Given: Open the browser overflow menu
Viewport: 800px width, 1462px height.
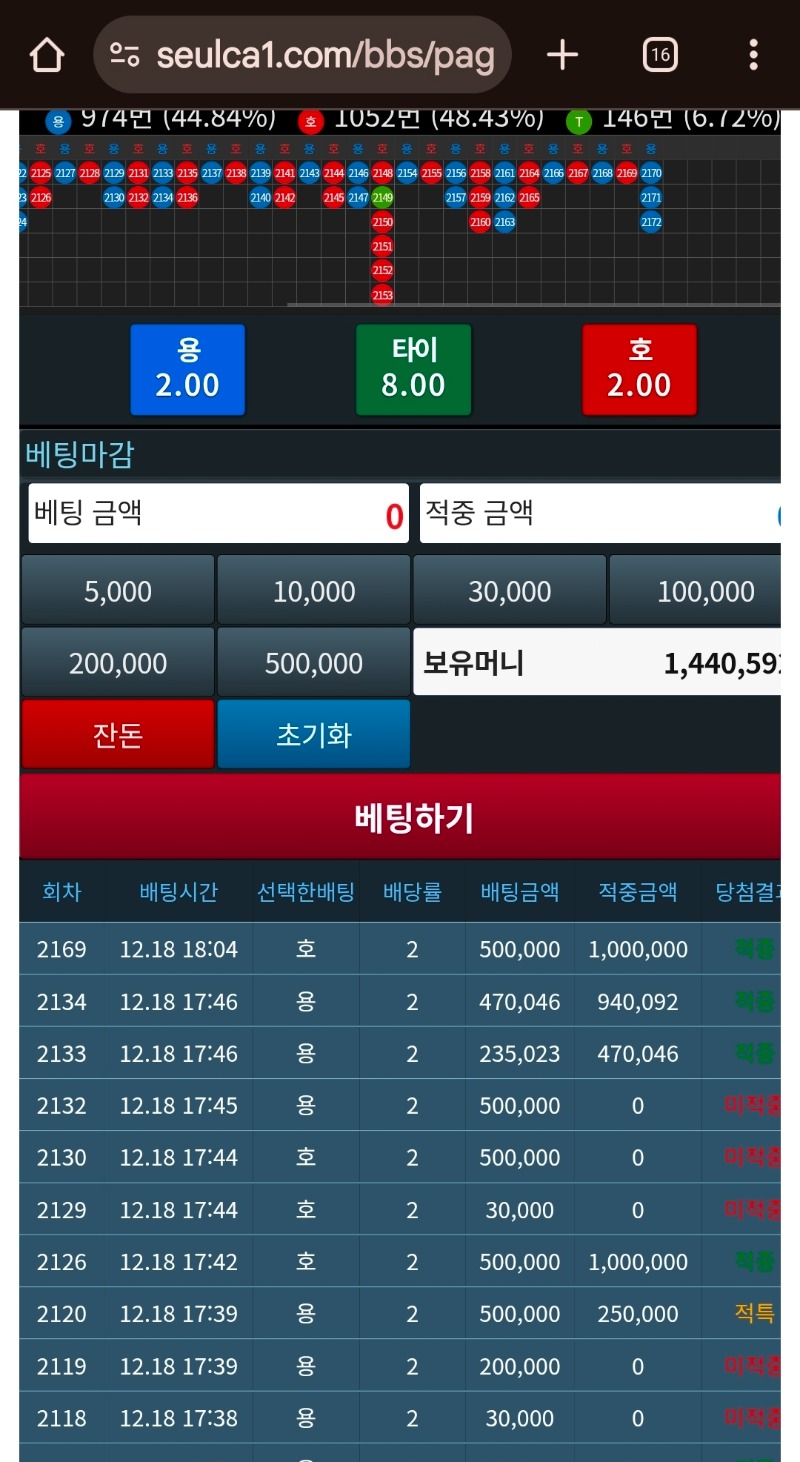Looking at the screenshot, I should 753,55.
